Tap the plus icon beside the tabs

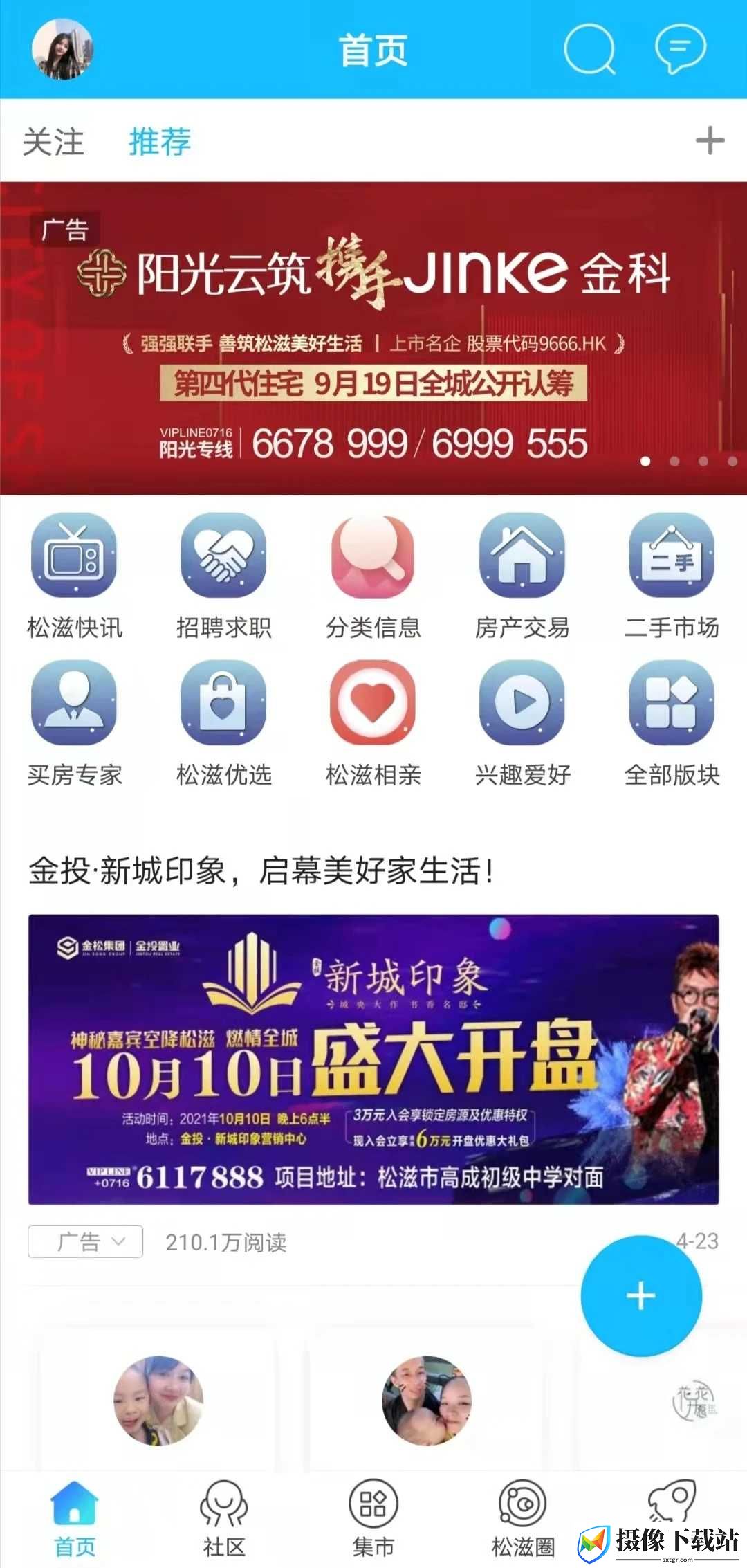710,141
